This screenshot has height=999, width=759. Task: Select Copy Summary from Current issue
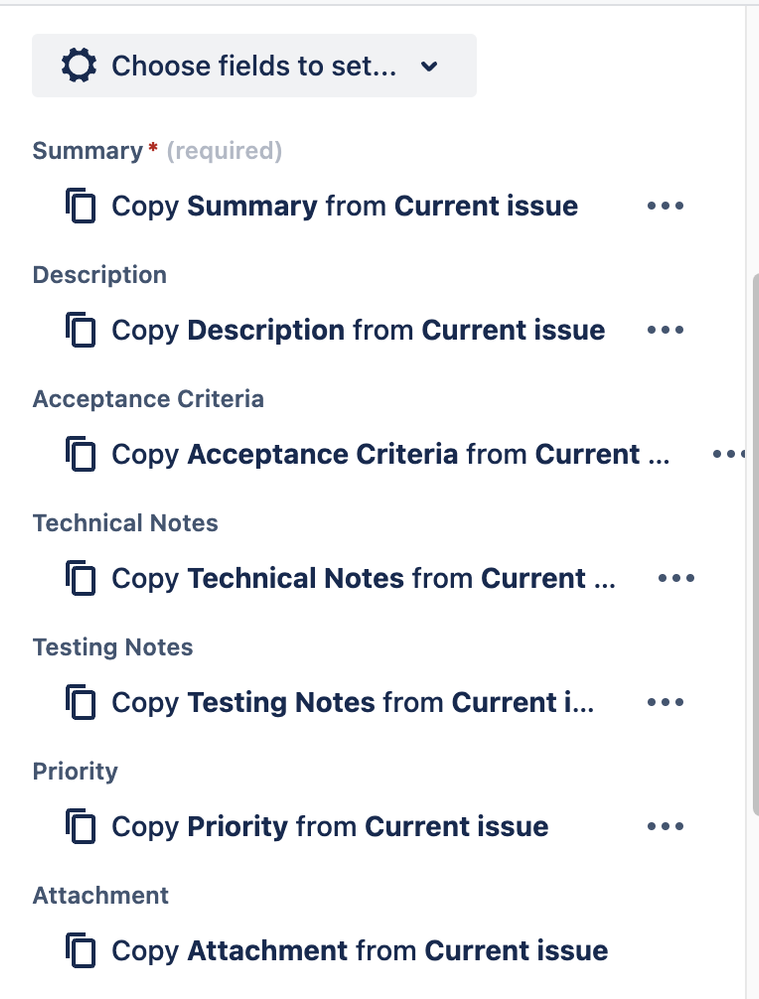(x=344, y=205)
